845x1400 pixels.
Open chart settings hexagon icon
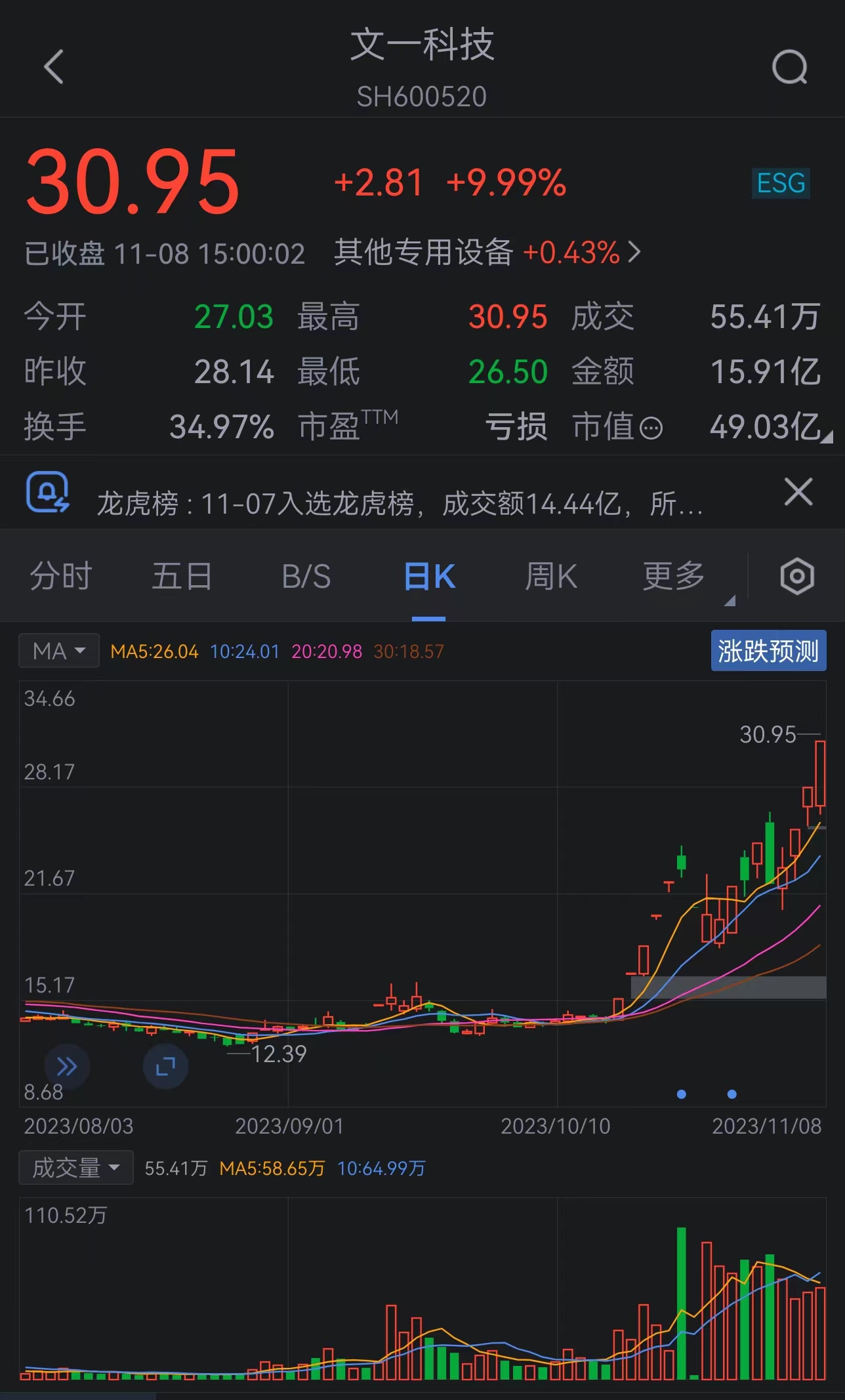point(797,577)
